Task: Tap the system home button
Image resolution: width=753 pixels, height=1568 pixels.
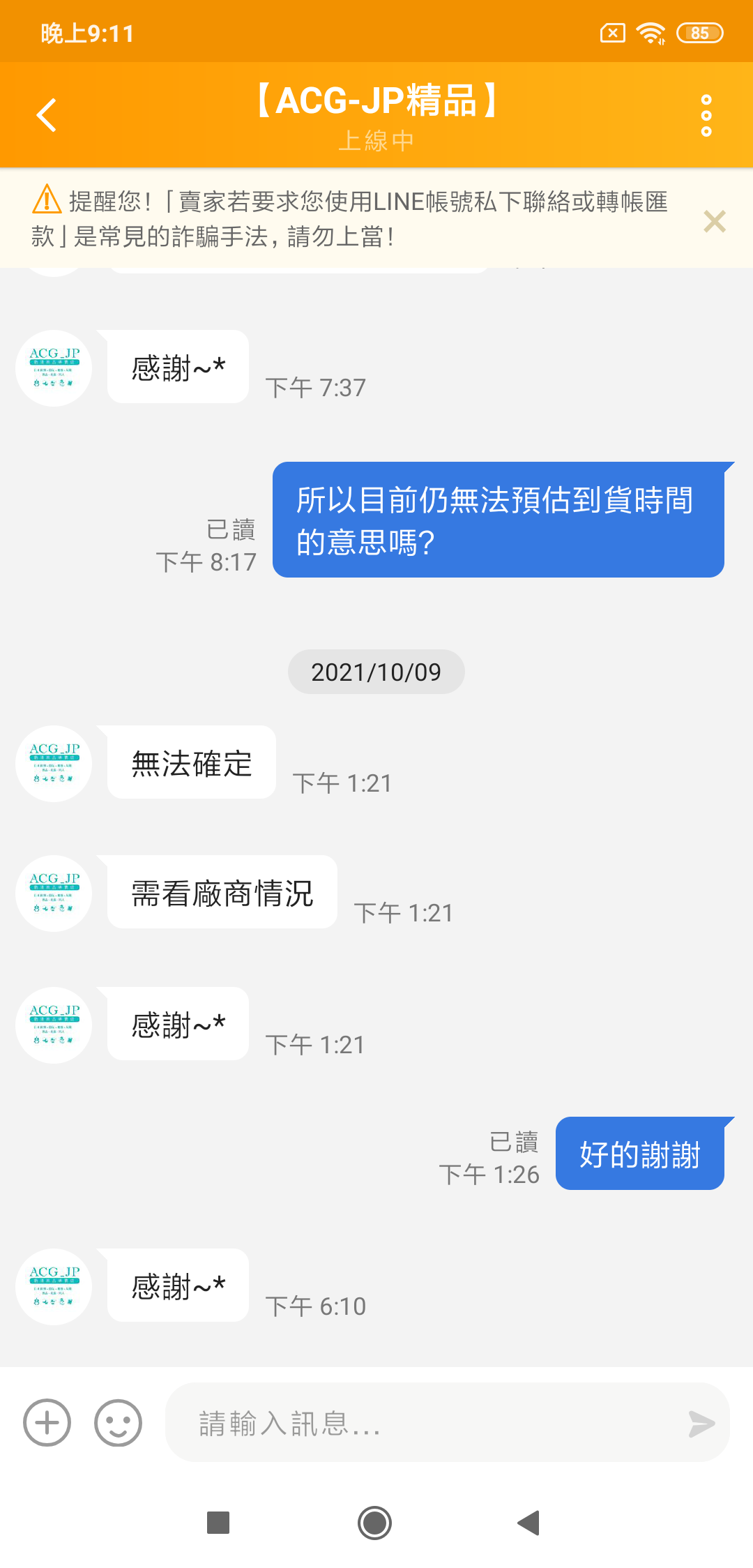Action: point(374,1523)
